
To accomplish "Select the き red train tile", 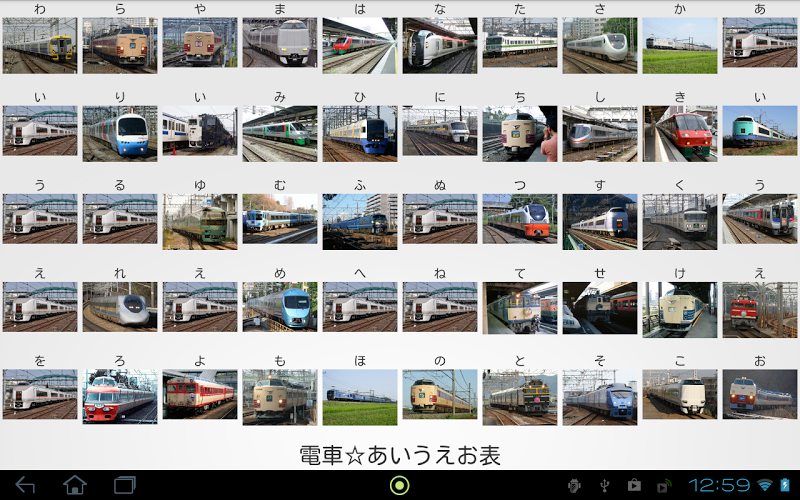I will point(680,134).
